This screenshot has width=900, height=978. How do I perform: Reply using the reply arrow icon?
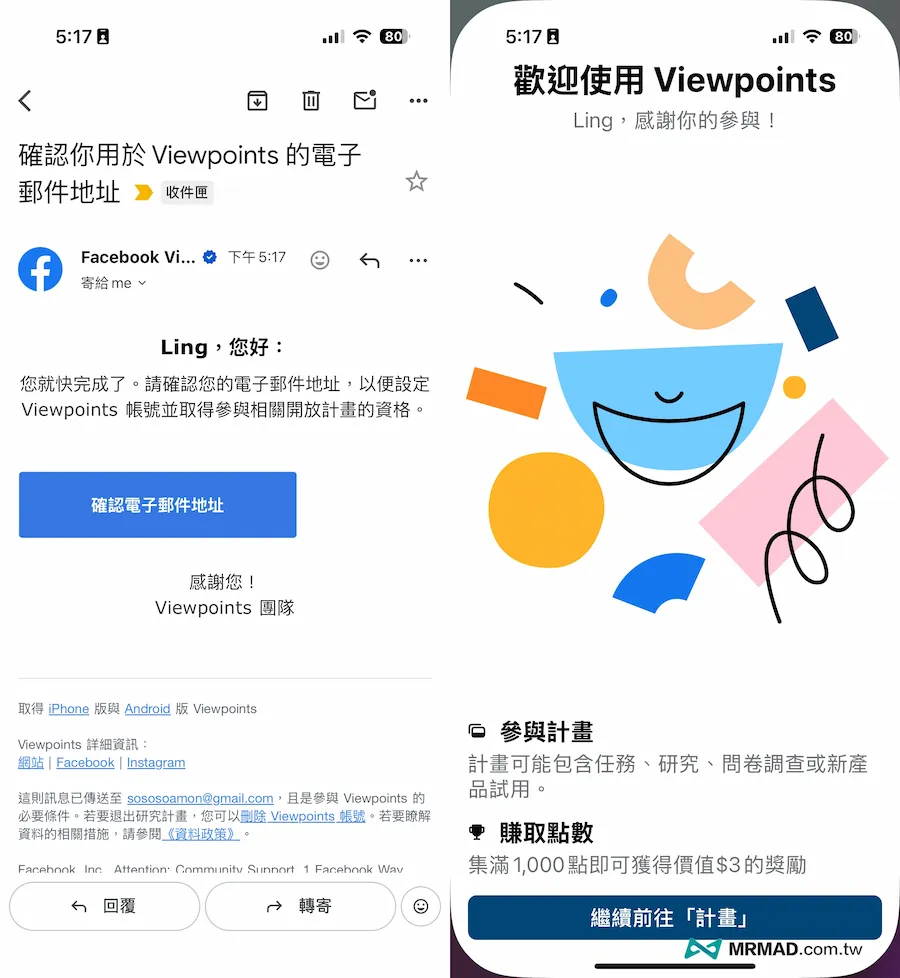[x=369, y=259]
